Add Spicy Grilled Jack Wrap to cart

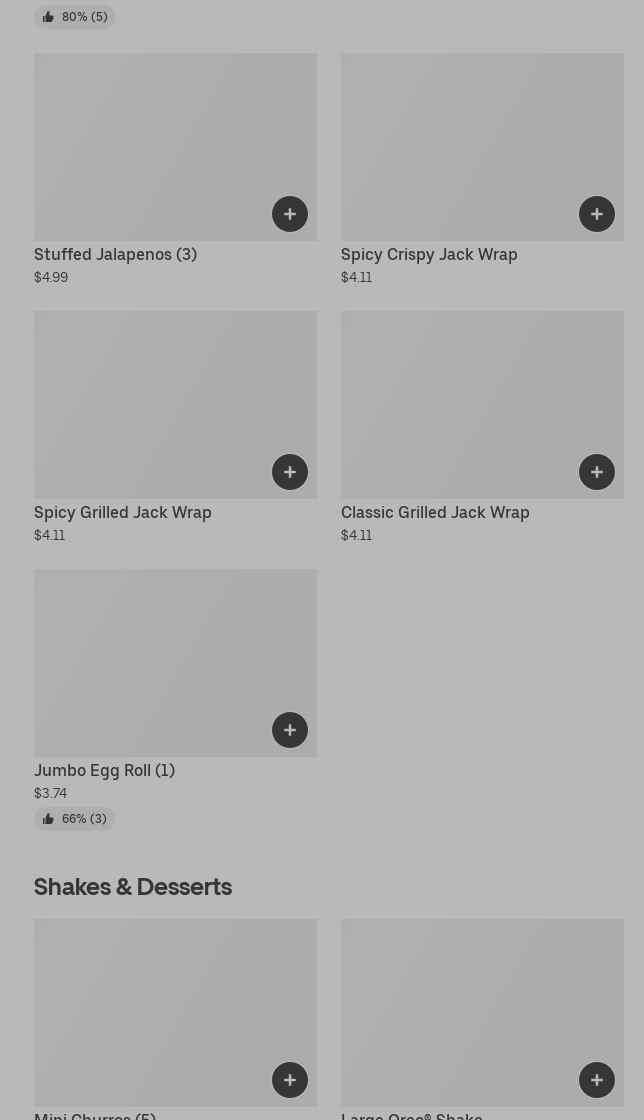290,472
